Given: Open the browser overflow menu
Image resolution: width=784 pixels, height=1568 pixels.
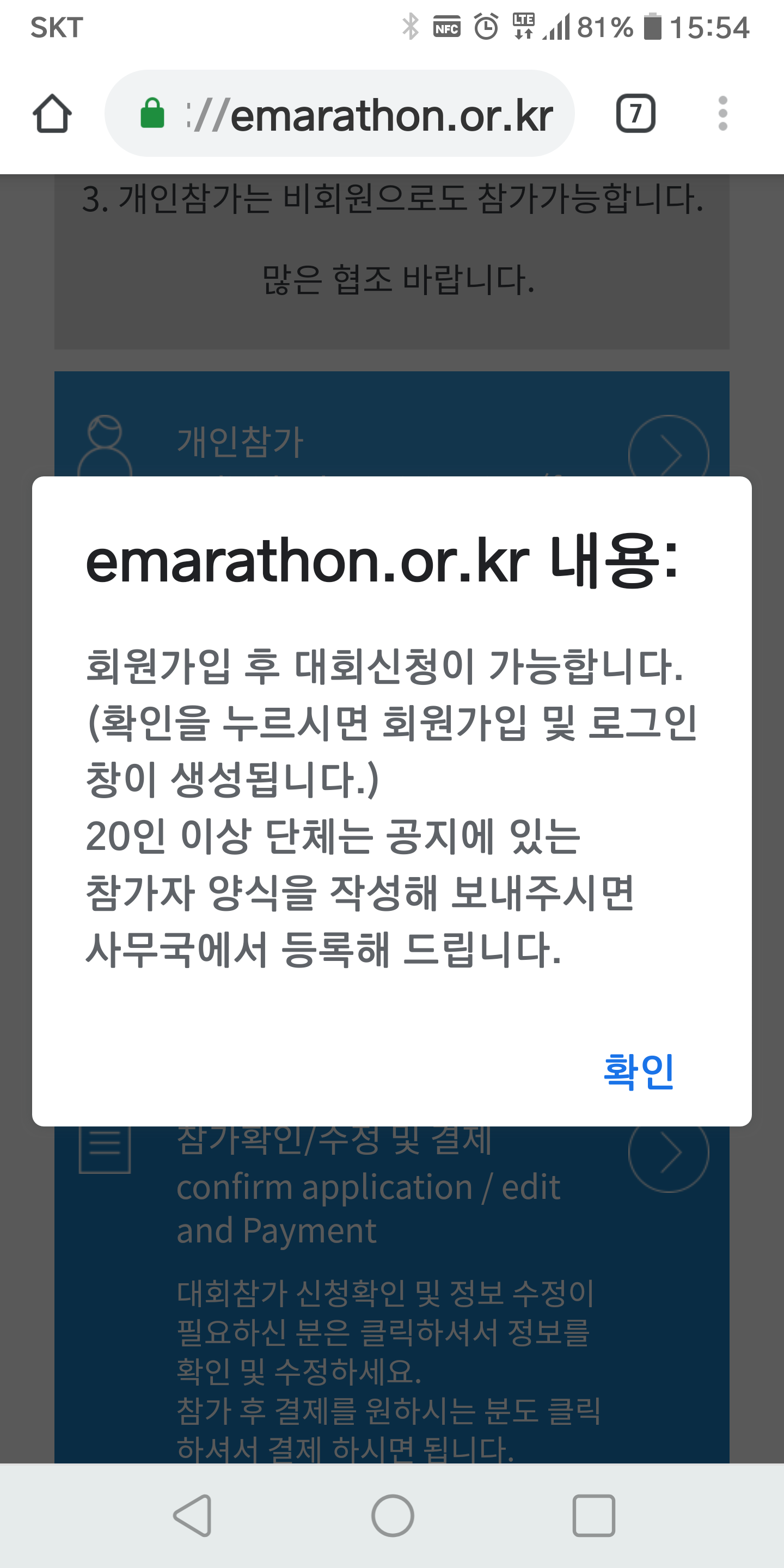Looking at the screenshot, I should pos(722,113).
